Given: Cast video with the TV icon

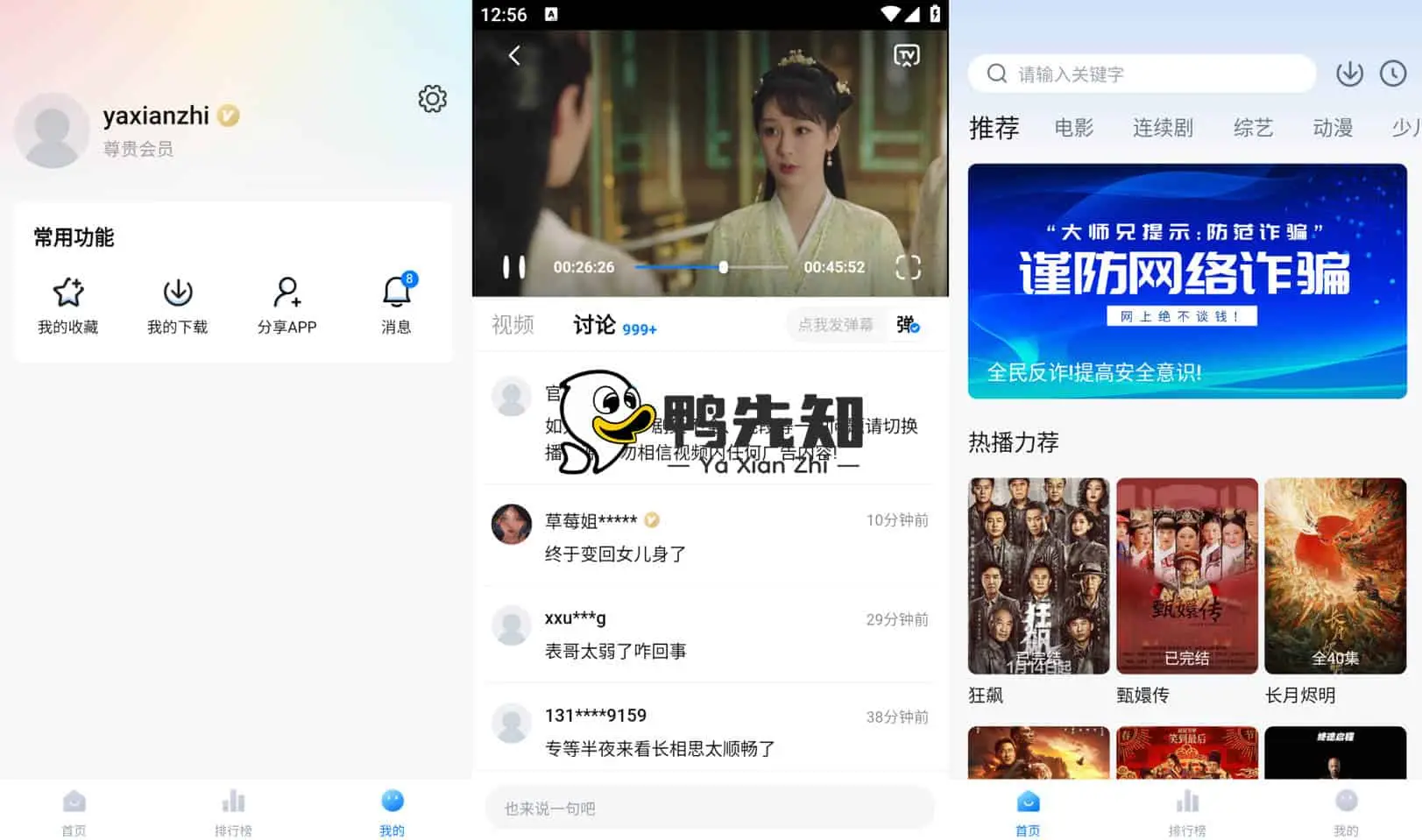Looking at the screenshot, I should 906,56.
